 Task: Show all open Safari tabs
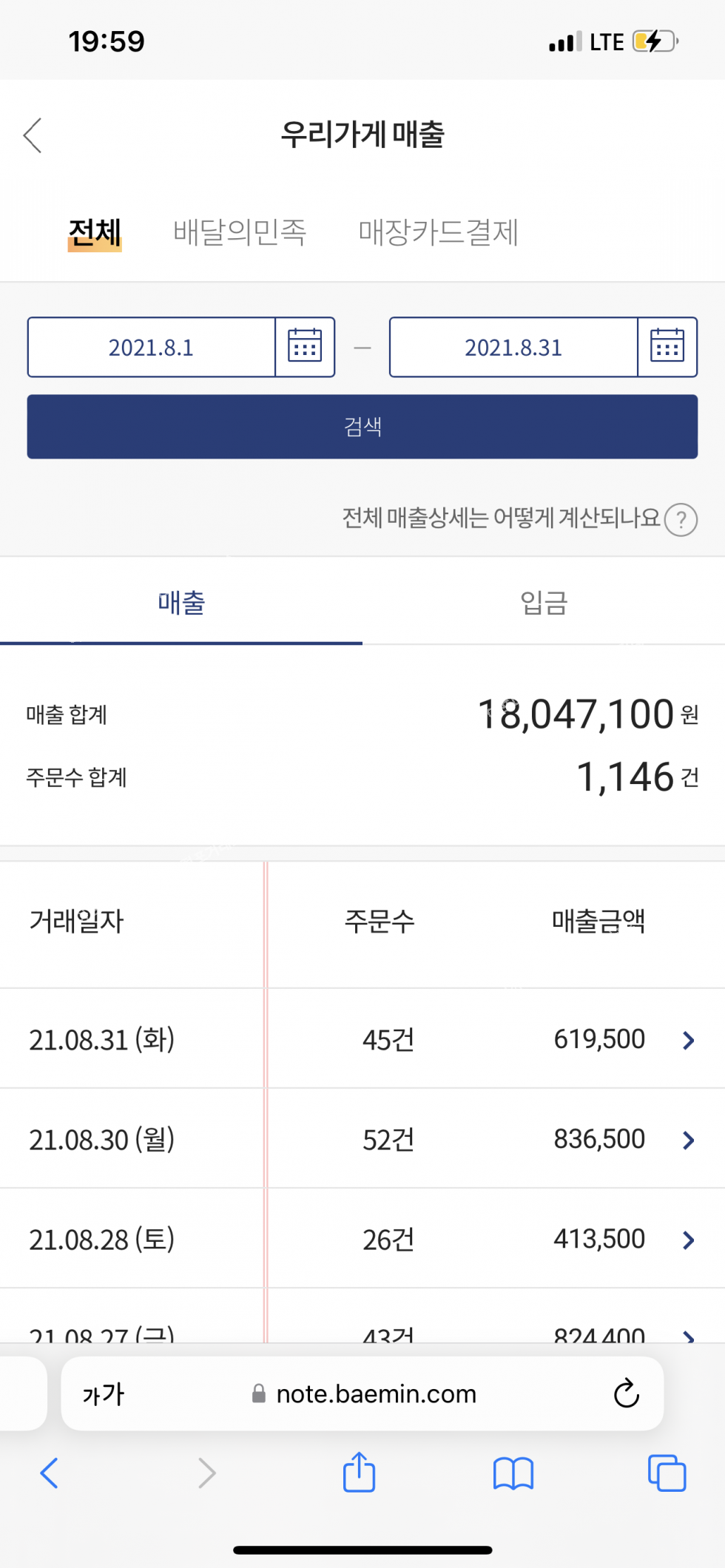click(667, 1473)
